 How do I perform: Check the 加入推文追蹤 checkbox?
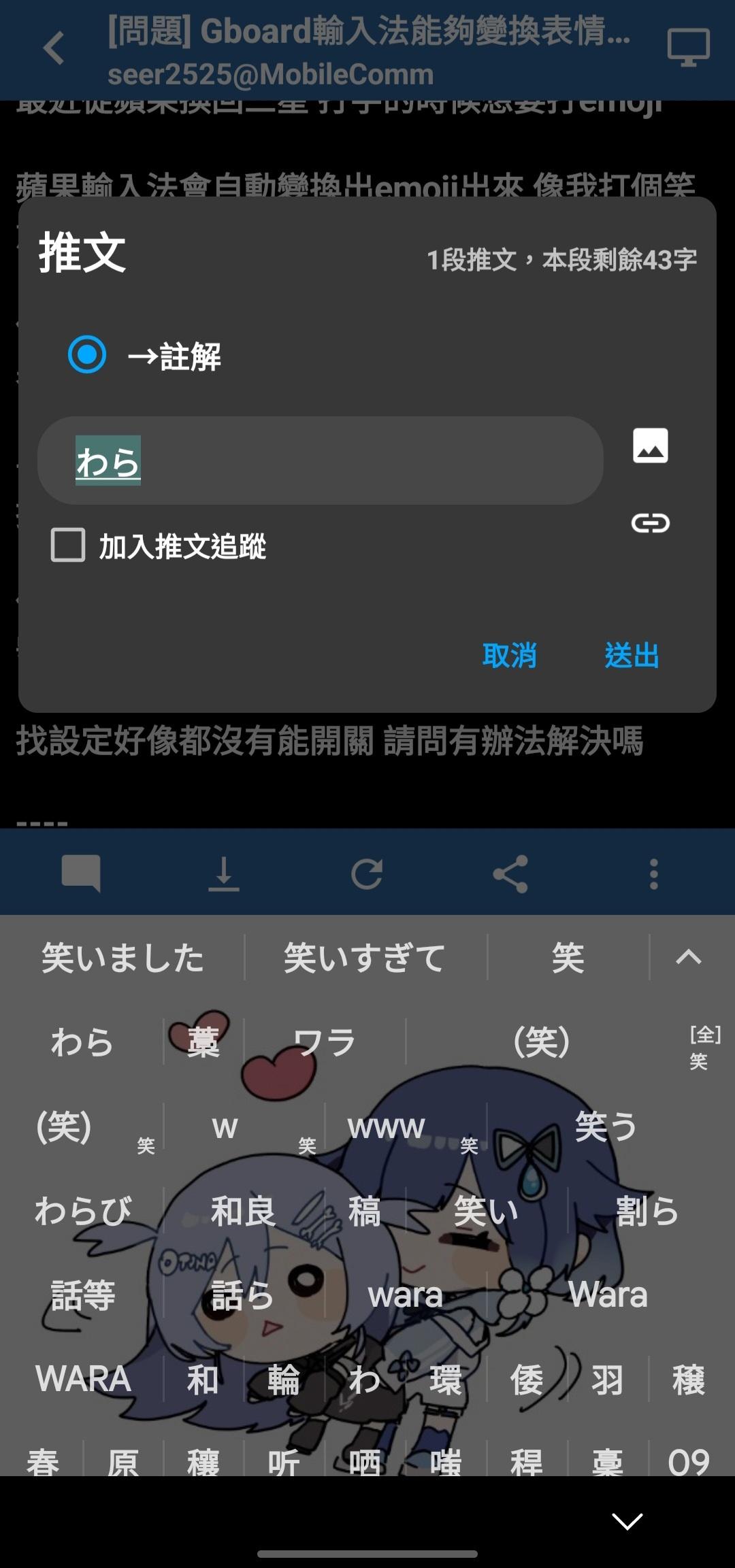[68, 546]
